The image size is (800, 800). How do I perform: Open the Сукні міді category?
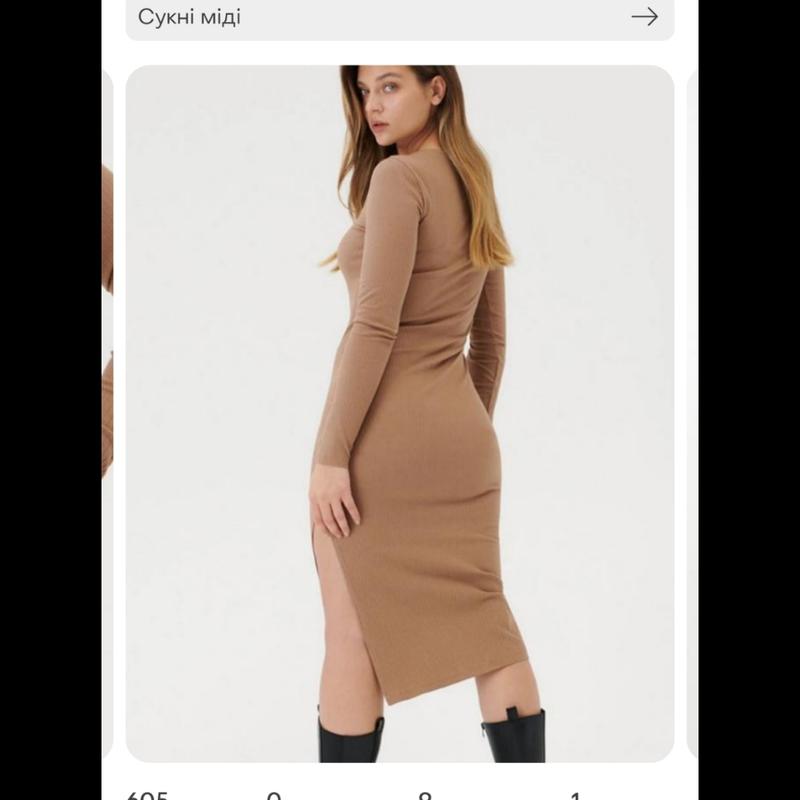190,17
